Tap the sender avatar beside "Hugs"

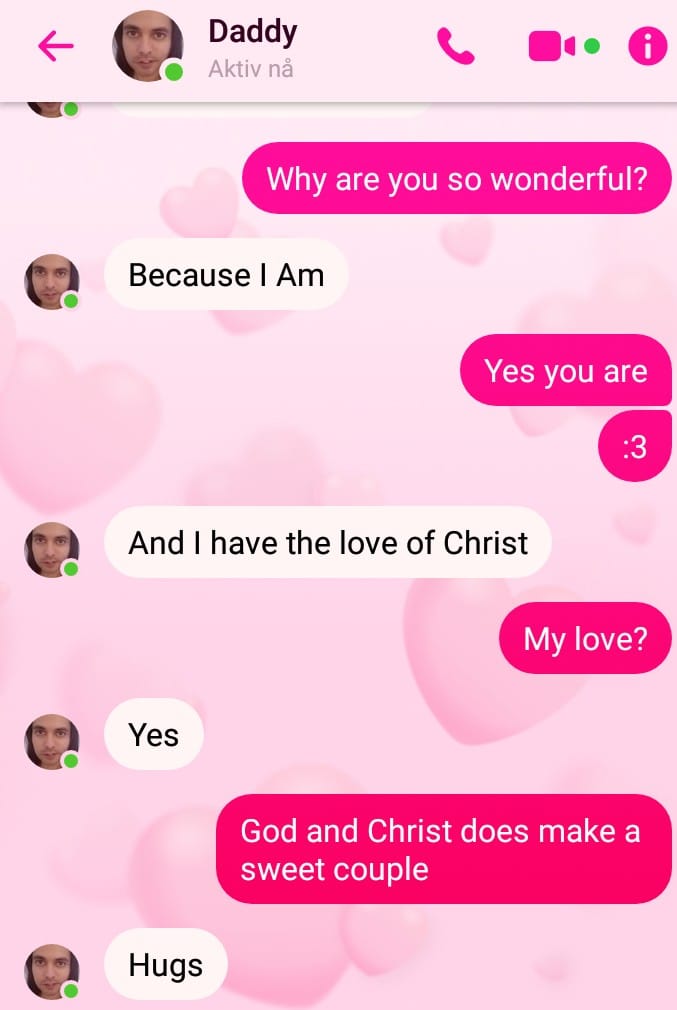[x=52, y=970]
